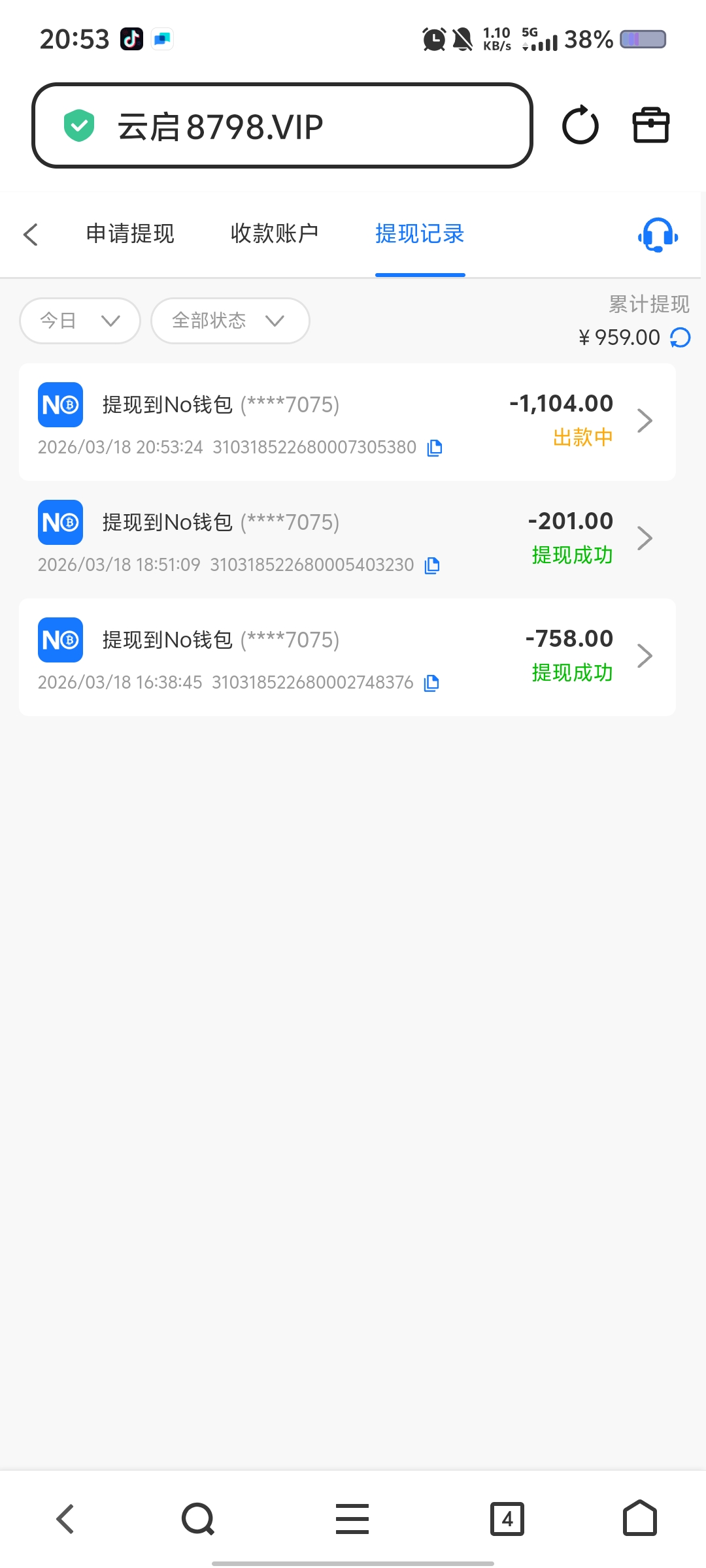Reload the page with the refresh icon
This screenshot has height=1568, width=706.
point(580,125)
